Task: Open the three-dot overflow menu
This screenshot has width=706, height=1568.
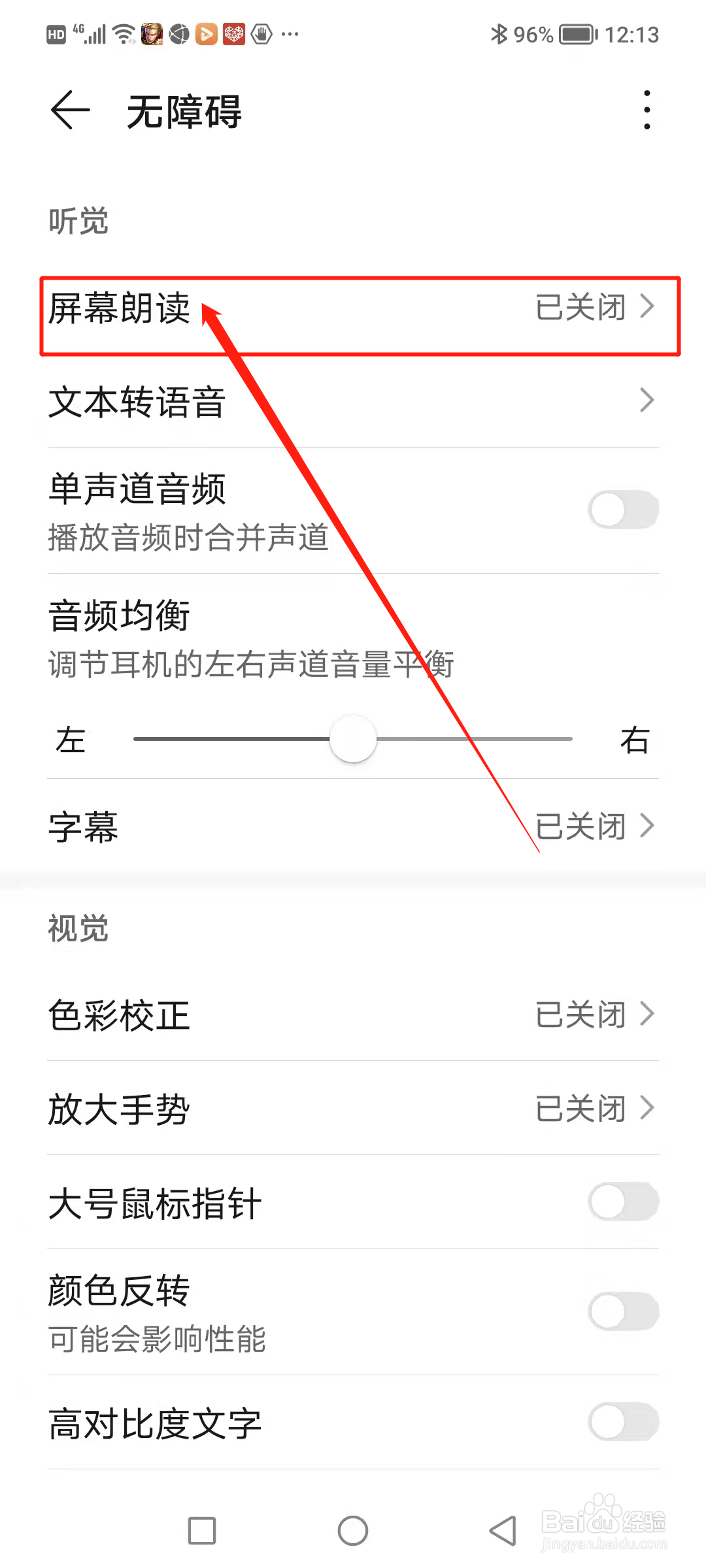Action: tap(646, 110)
